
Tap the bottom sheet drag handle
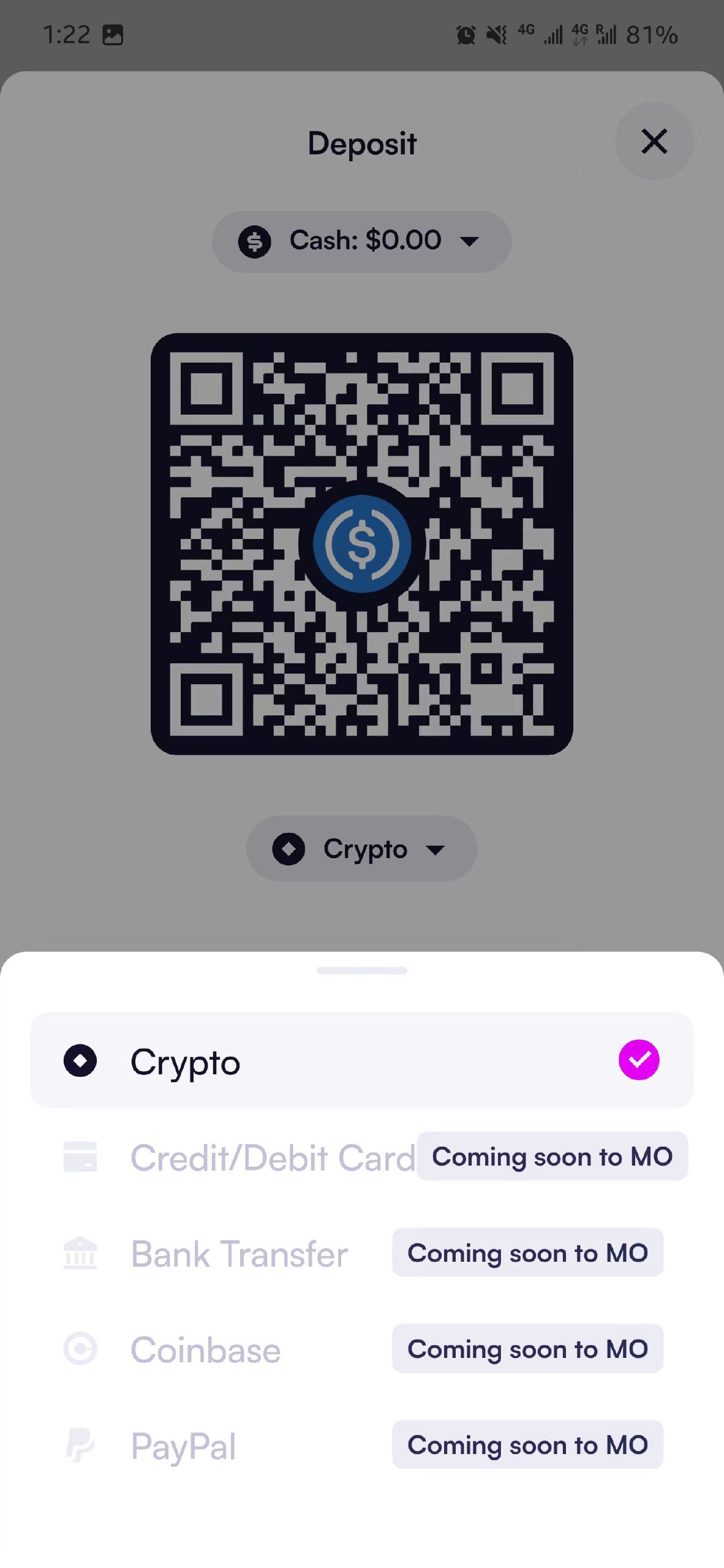tap(361, 970)
